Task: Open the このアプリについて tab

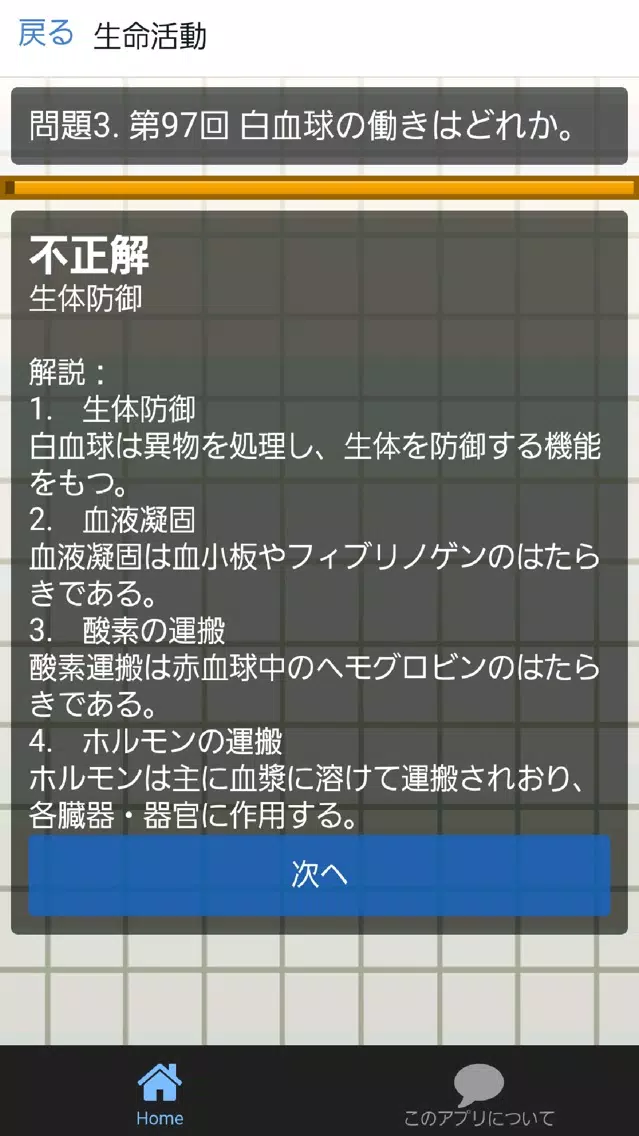Action: [x=478, y=1093]
